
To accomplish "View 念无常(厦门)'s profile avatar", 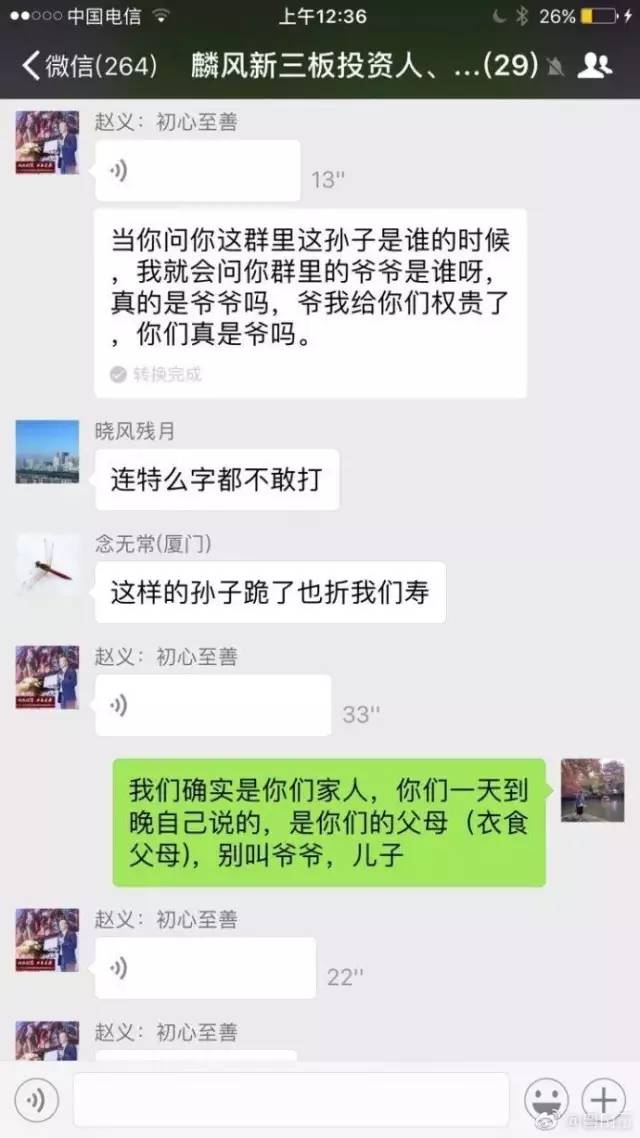I will pyautogui.click(x=47, y=565).
